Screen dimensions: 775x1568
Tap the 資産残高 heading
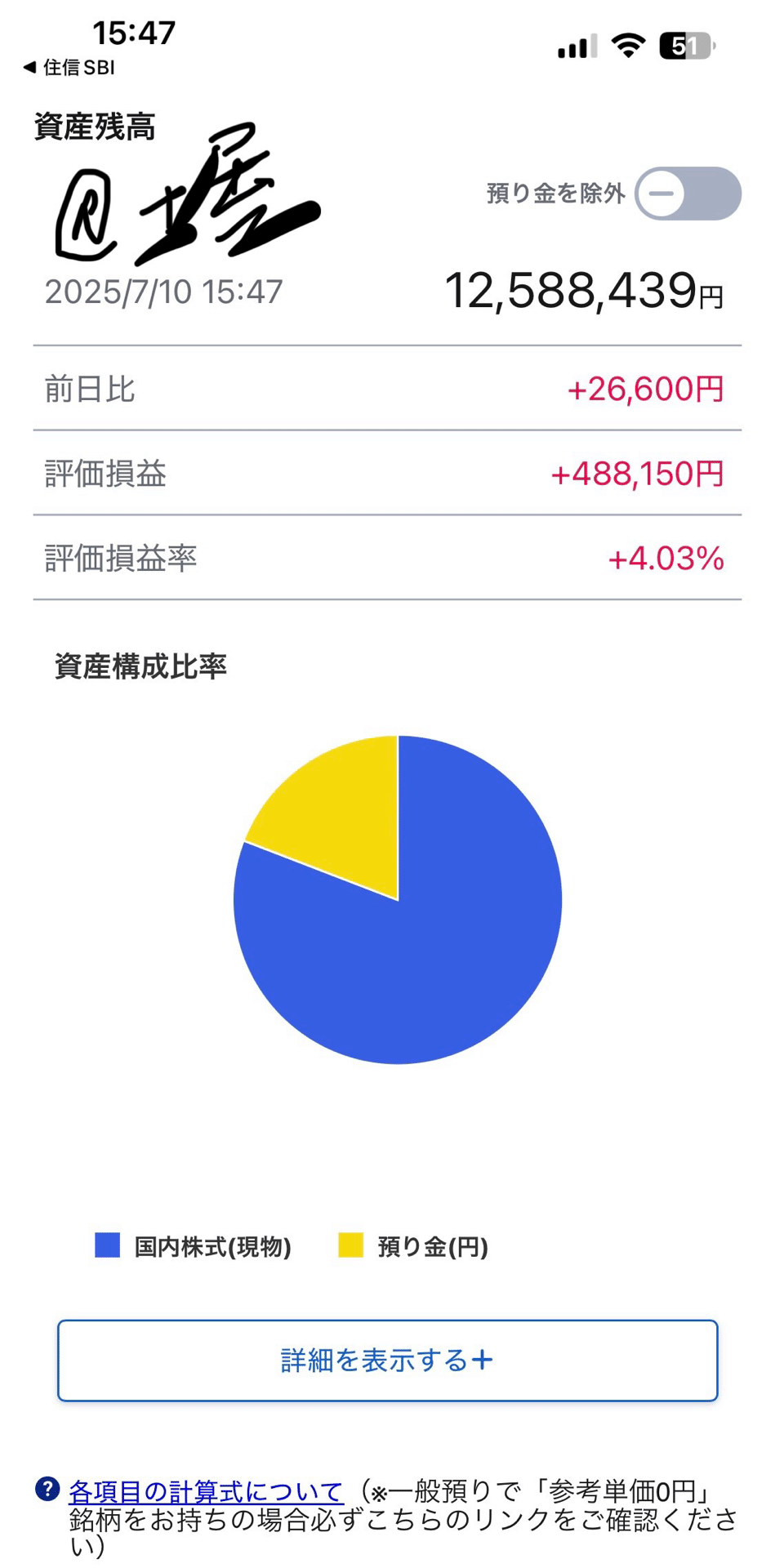click(96, 127)
